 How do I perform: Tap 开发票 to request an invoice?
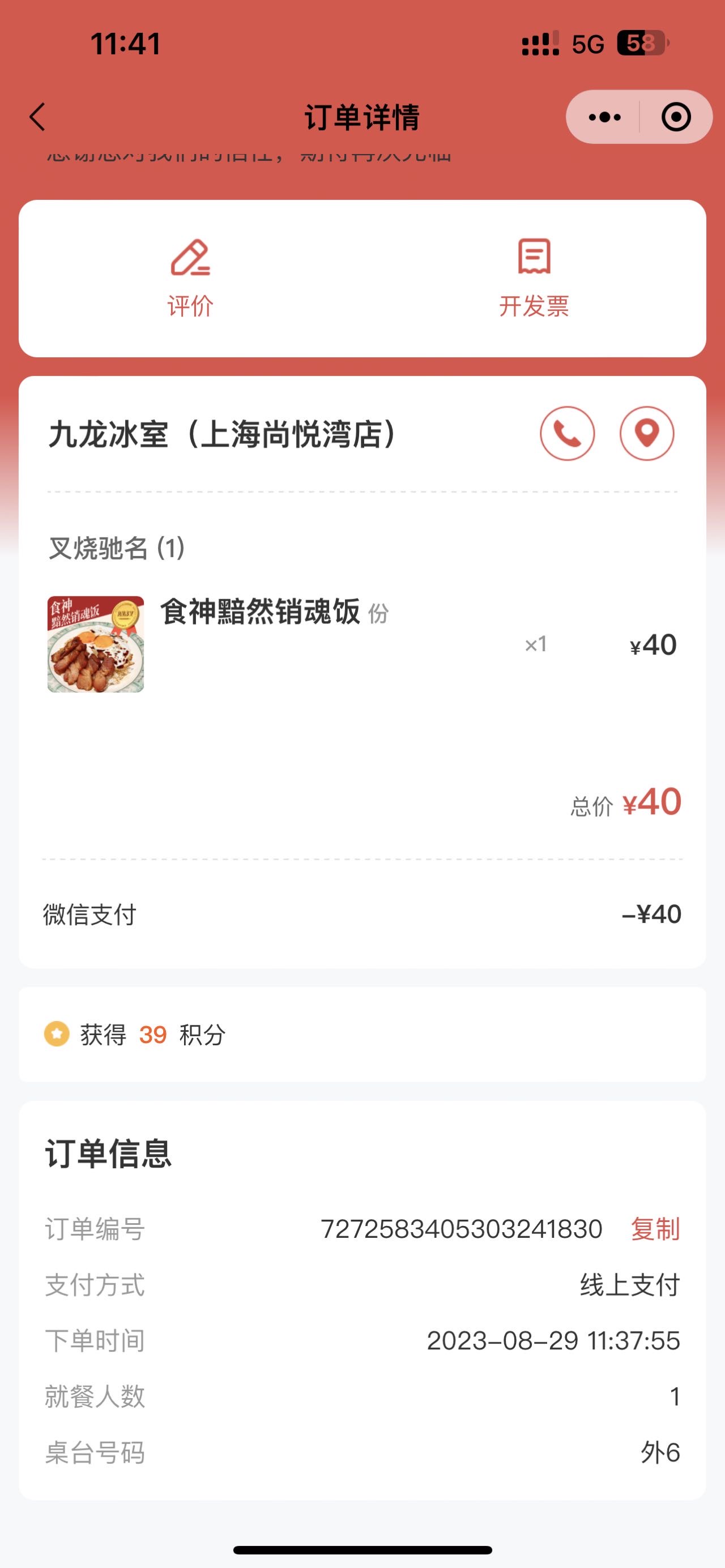point(534,278)
